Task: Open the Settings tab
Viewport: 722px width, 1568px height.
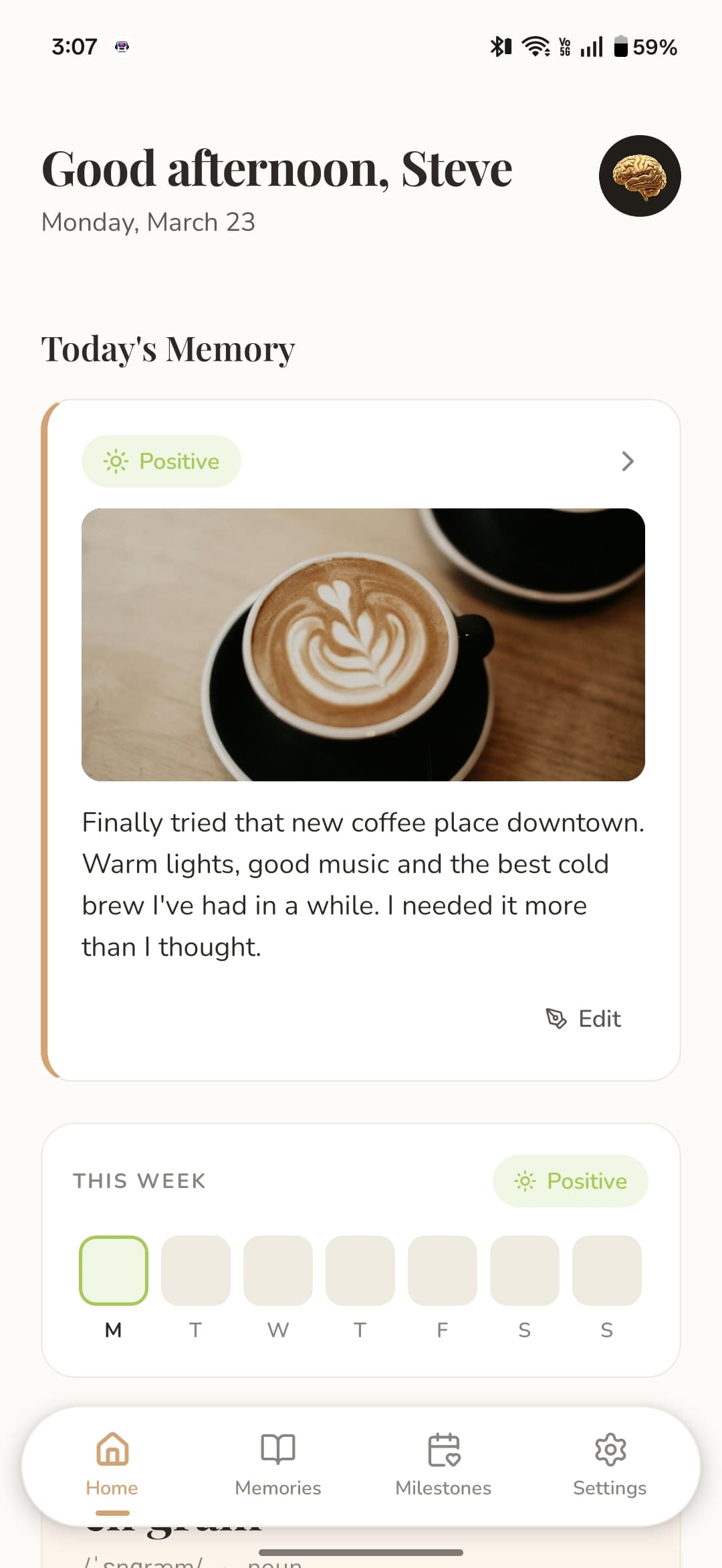Action: [x=610, y=1465]
